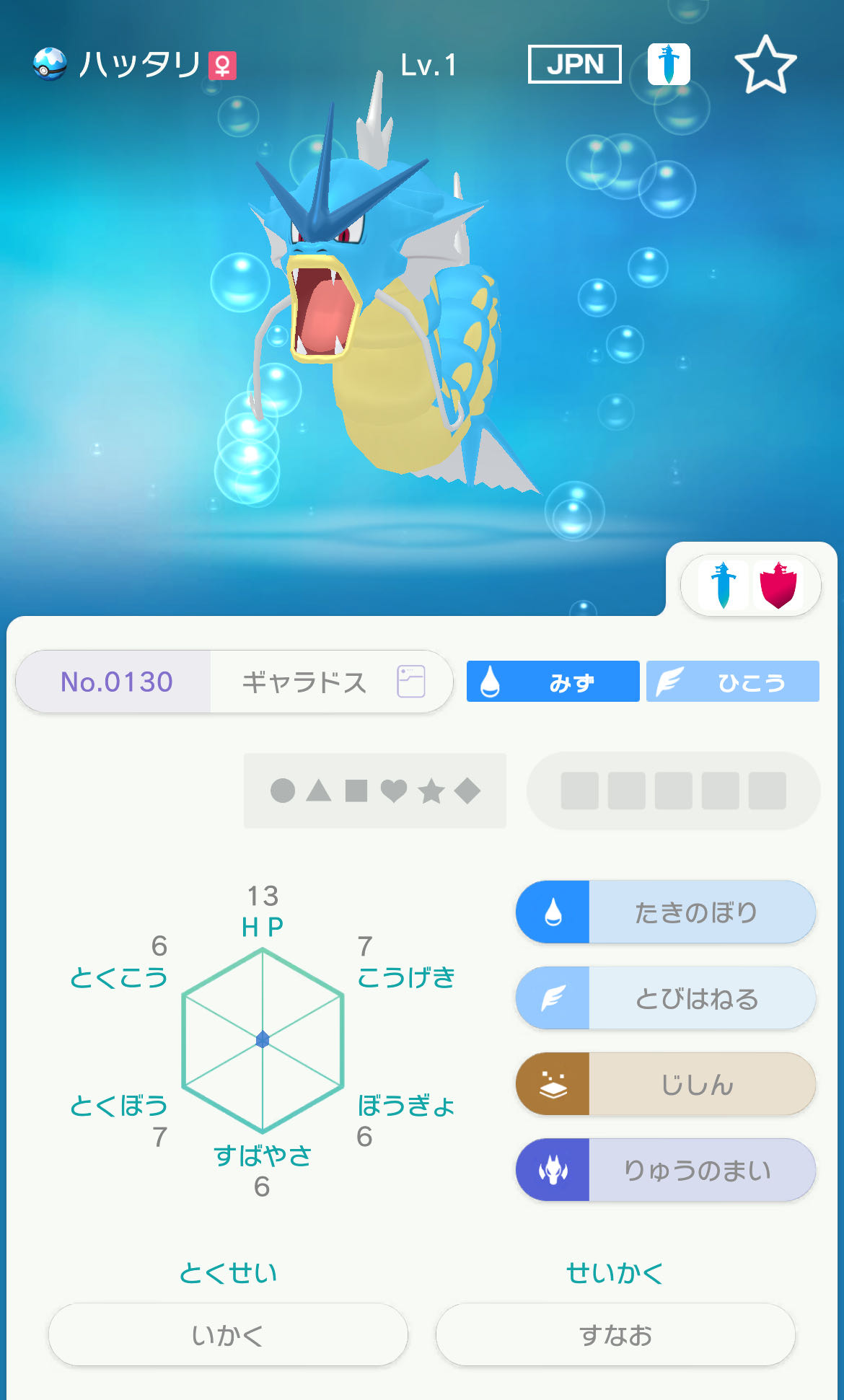View details of the move とびはねる
Screen dimensions: 844x1400
tap(665, 998)
